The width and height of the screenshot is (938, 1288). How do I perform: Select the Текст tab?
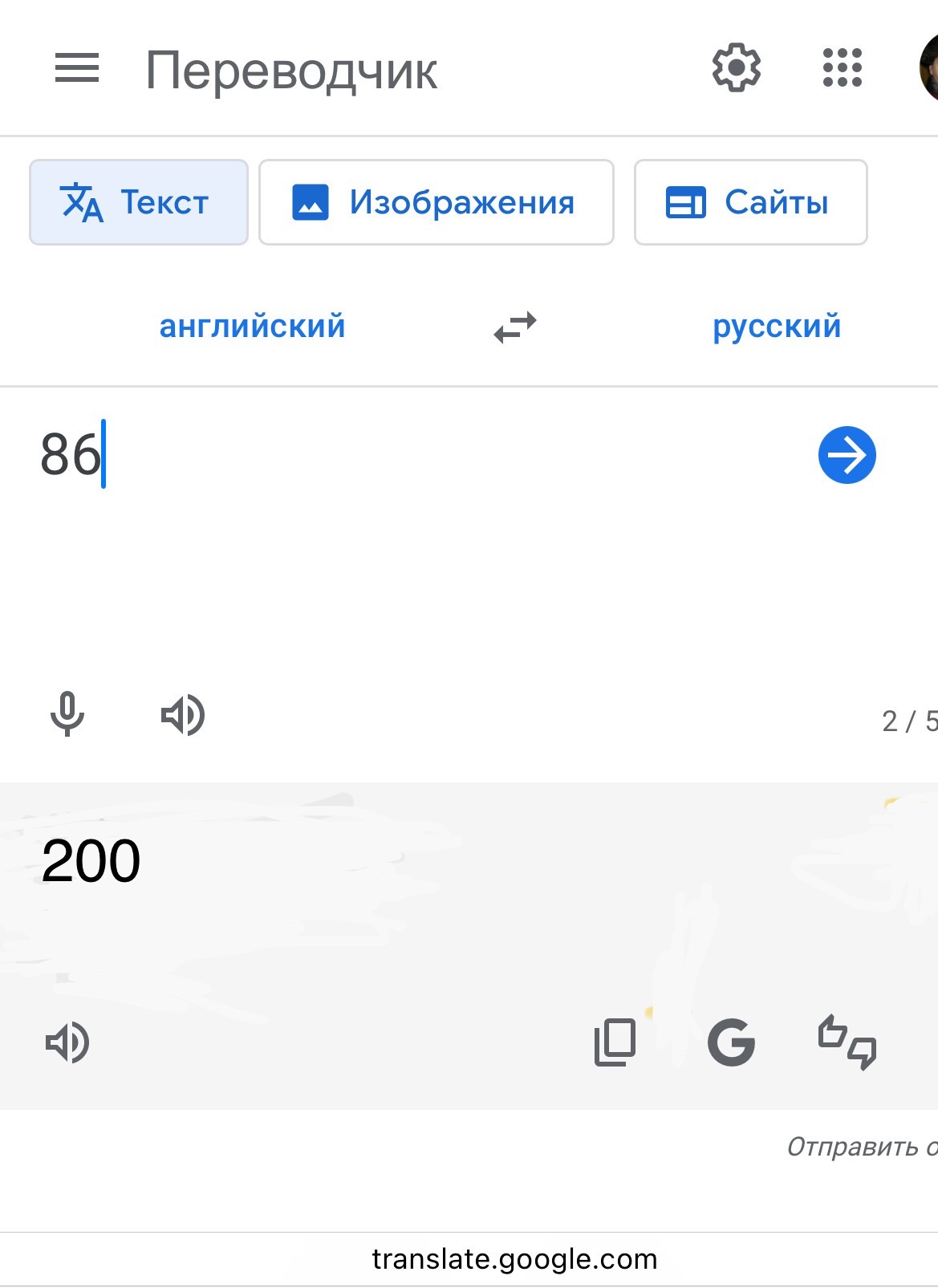[139, 202]
